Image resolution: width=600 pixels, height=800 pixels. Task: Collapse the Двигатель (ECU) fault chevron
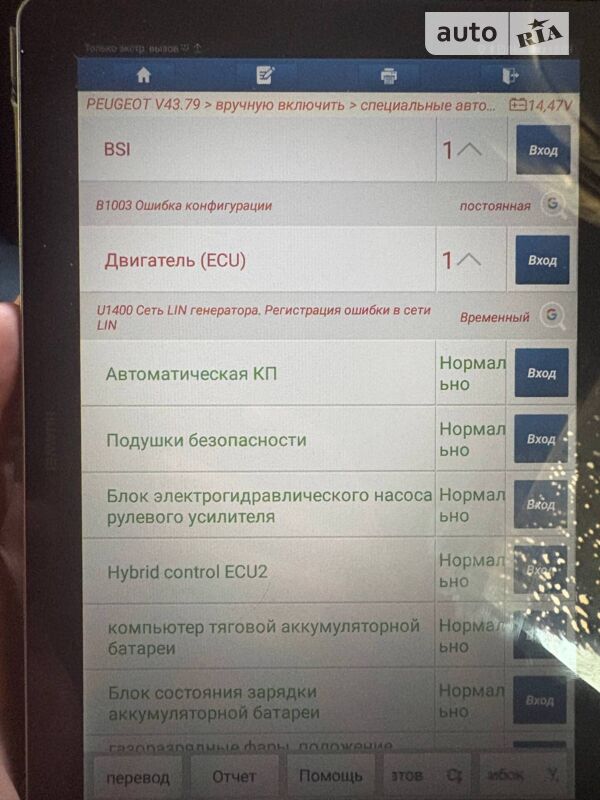coord(469,260)
